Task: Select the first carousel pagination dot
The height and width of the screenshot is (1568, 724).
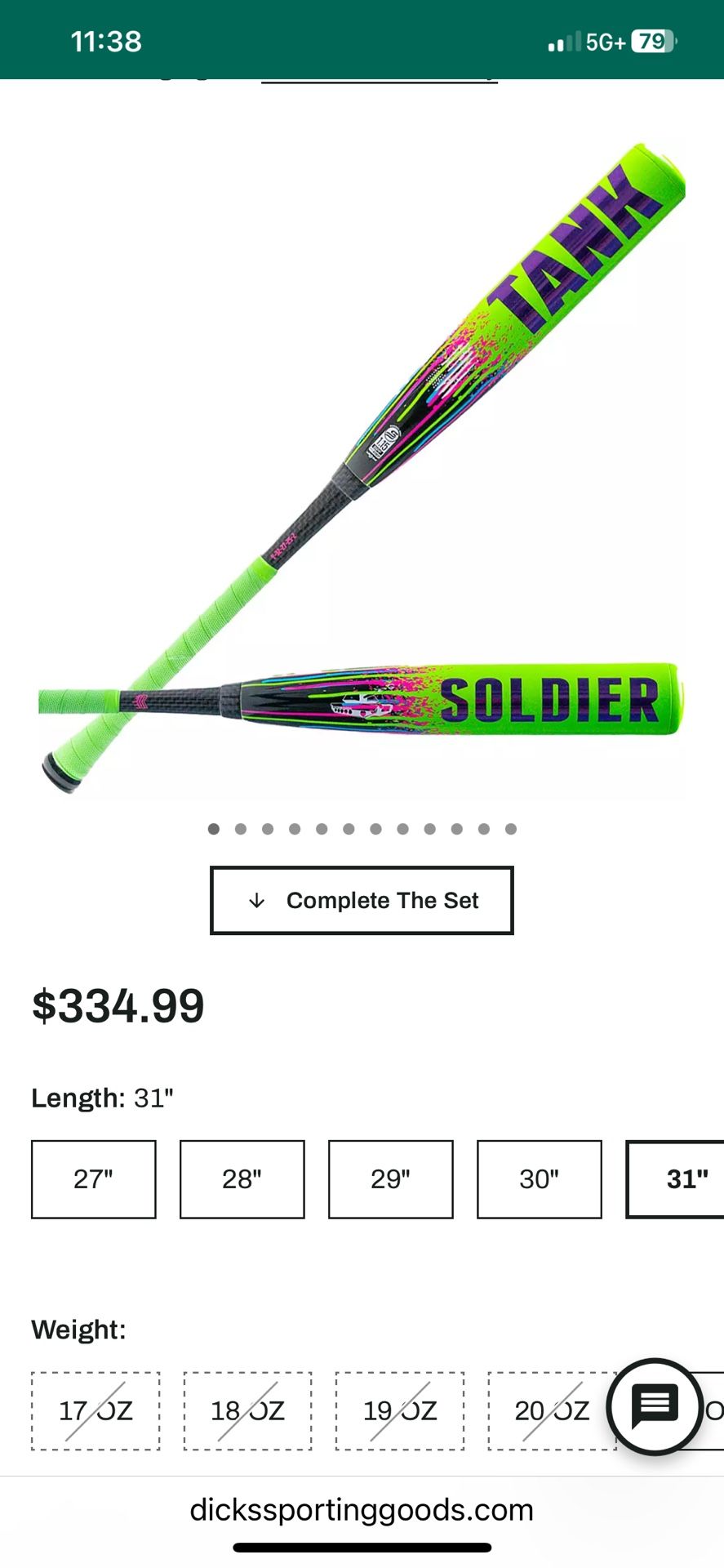Action: [214, 828]
